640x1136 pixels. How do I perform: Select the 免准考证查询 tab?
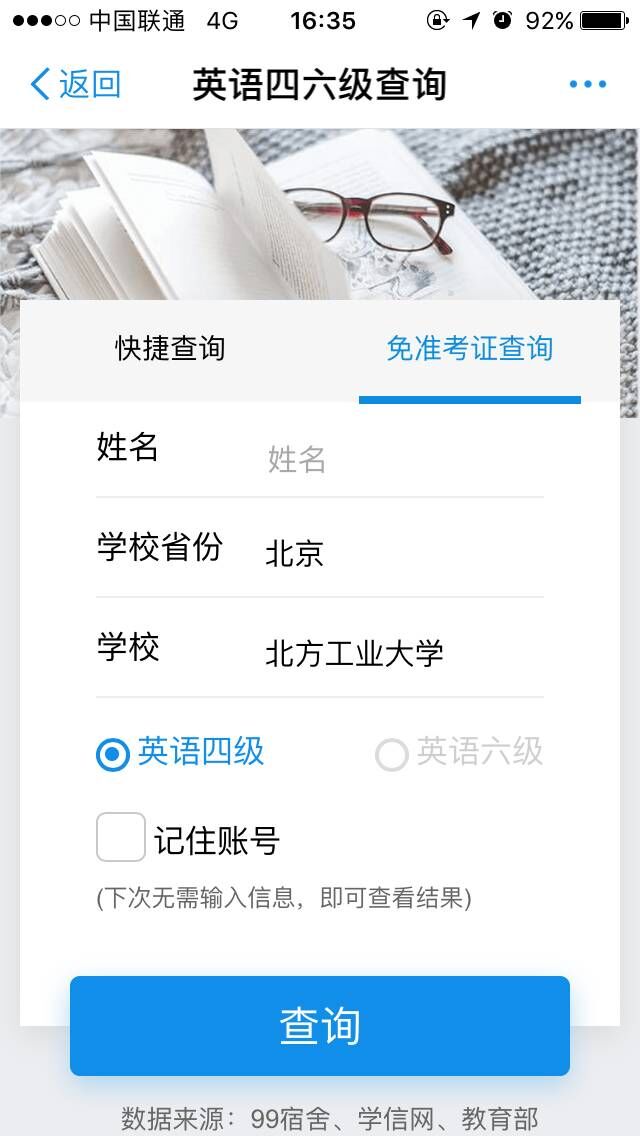pyautogui.click(x=469, y=349)
